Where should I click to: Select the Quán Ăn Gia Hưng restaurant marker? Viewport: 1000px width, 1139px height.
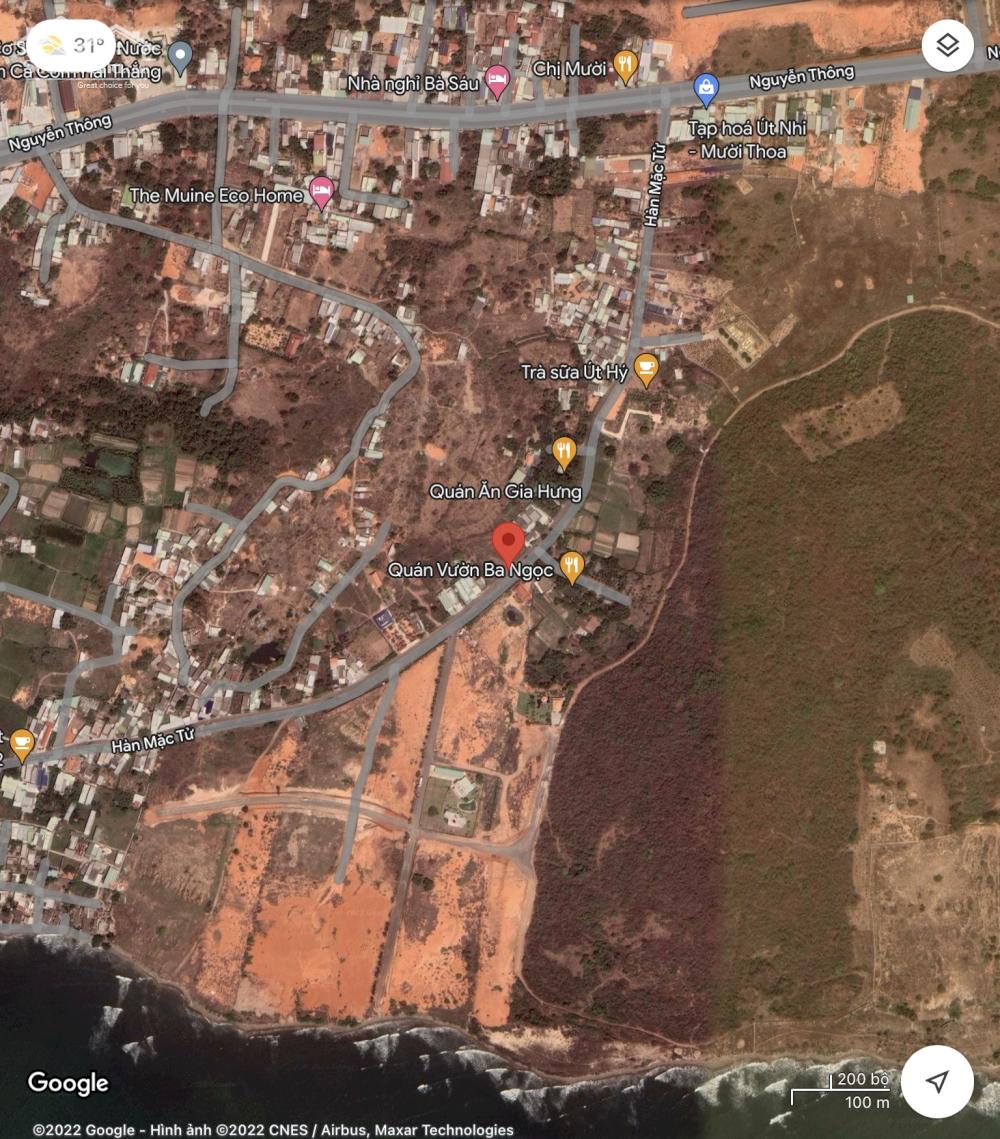564,453
